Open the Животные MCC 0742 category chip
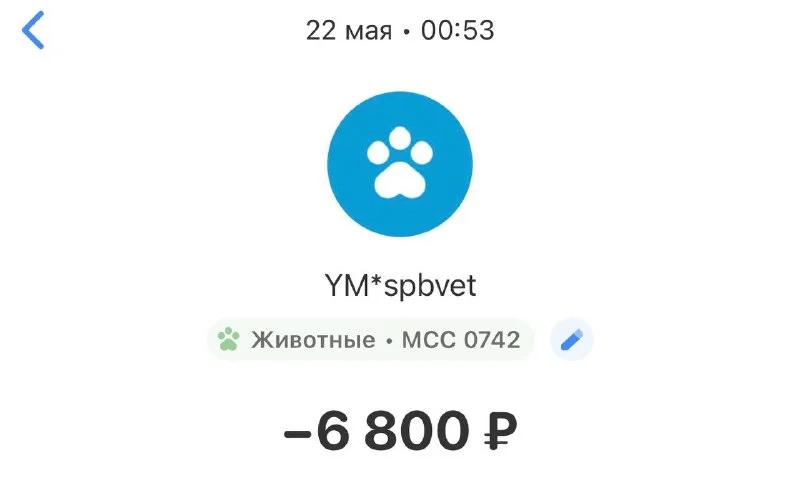 370,339
